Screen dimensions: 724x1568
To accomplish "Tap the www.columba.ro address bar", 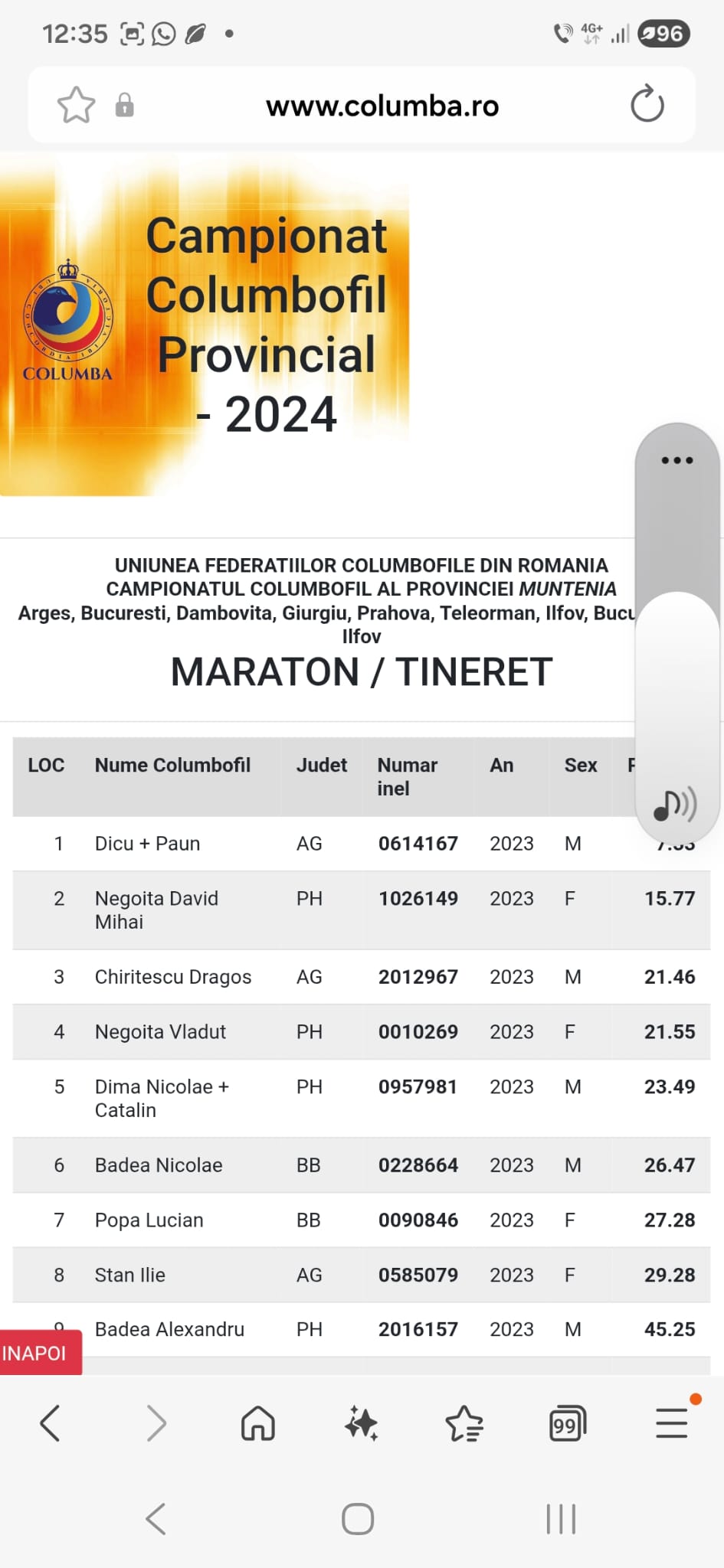I will pos(382,106).
